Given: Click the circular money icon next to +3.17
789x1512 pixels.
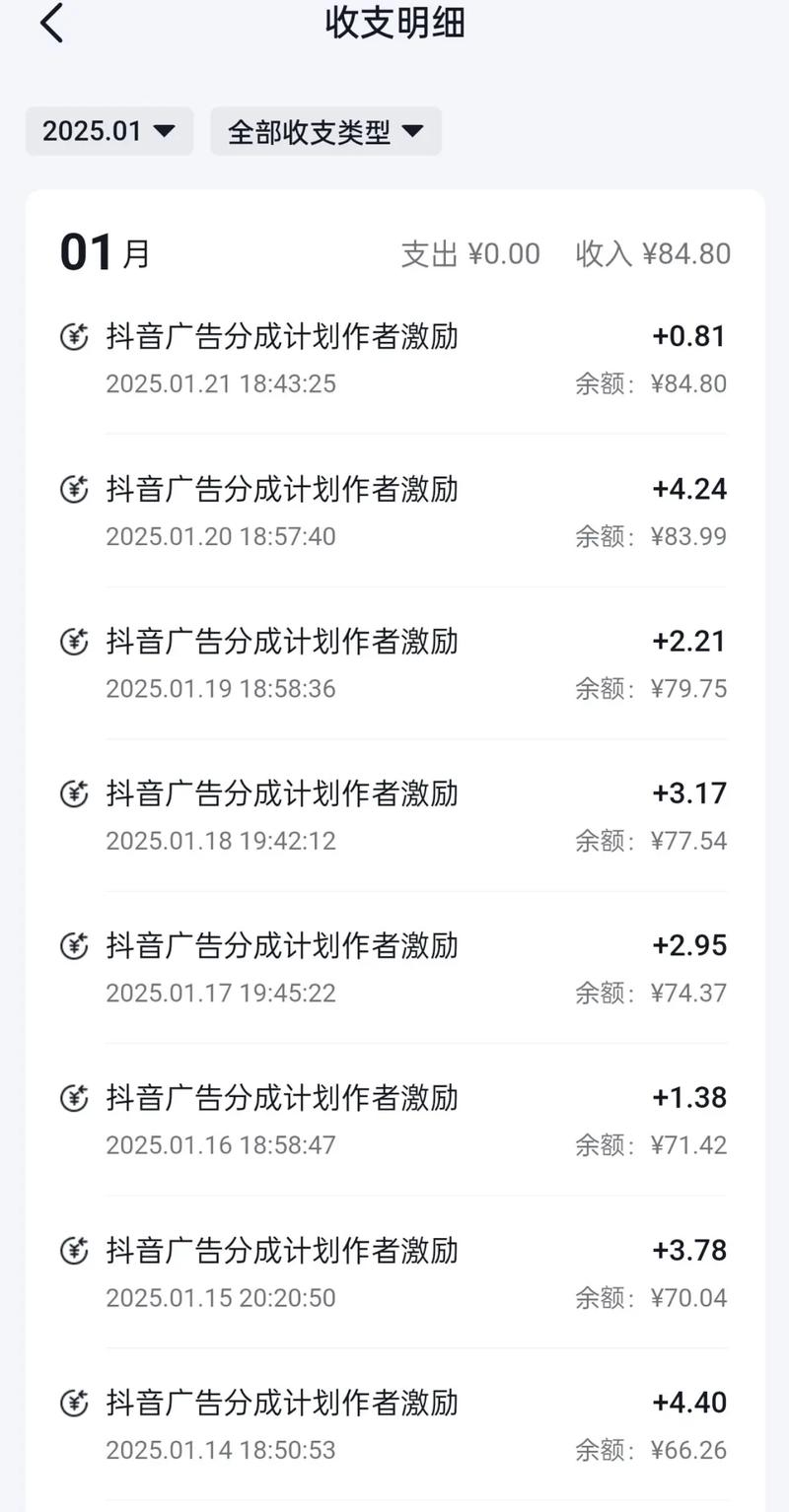Looking at the screenshot, I should point(74,792).
